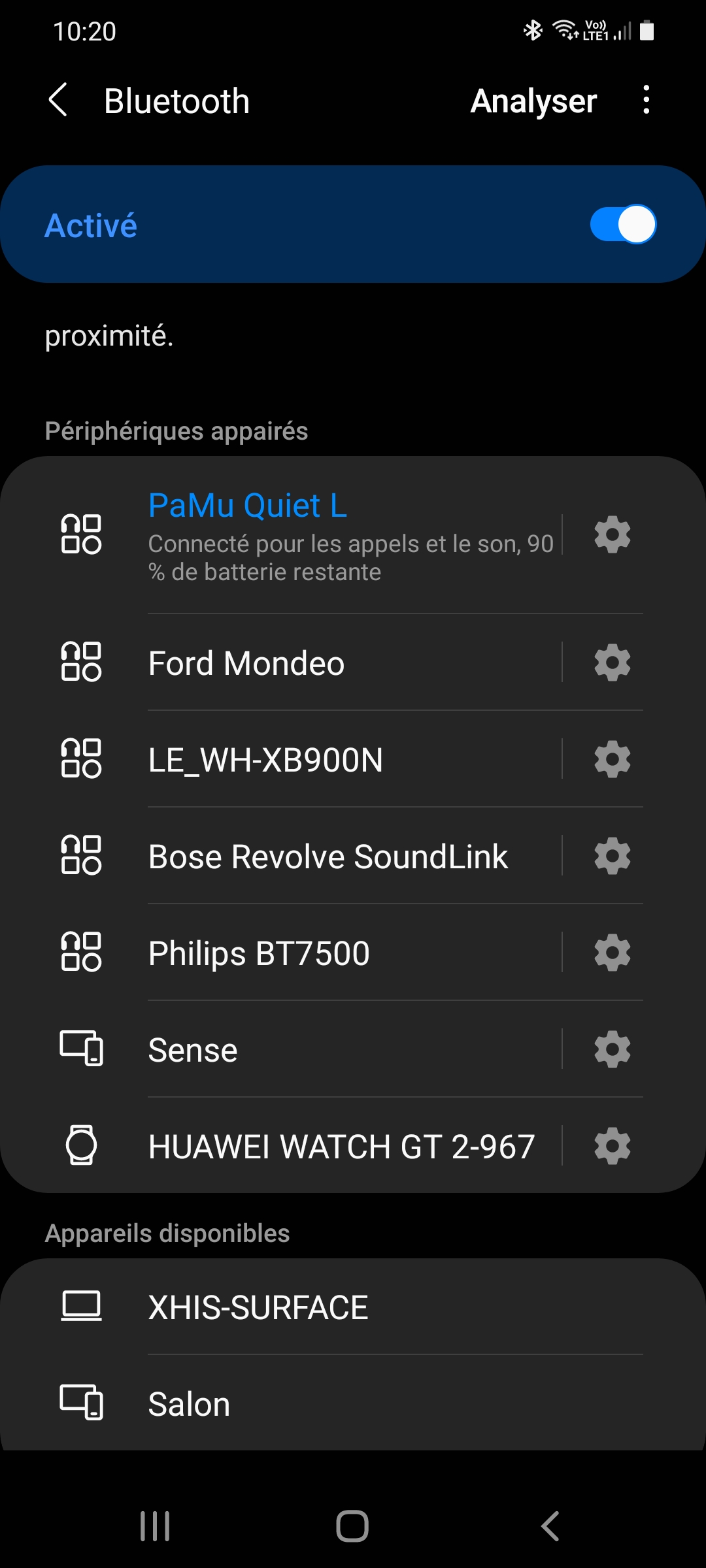The image size is (706, 1568).
Task: Go back from the Bluetooth settings
Action: [x=58, y=101]
